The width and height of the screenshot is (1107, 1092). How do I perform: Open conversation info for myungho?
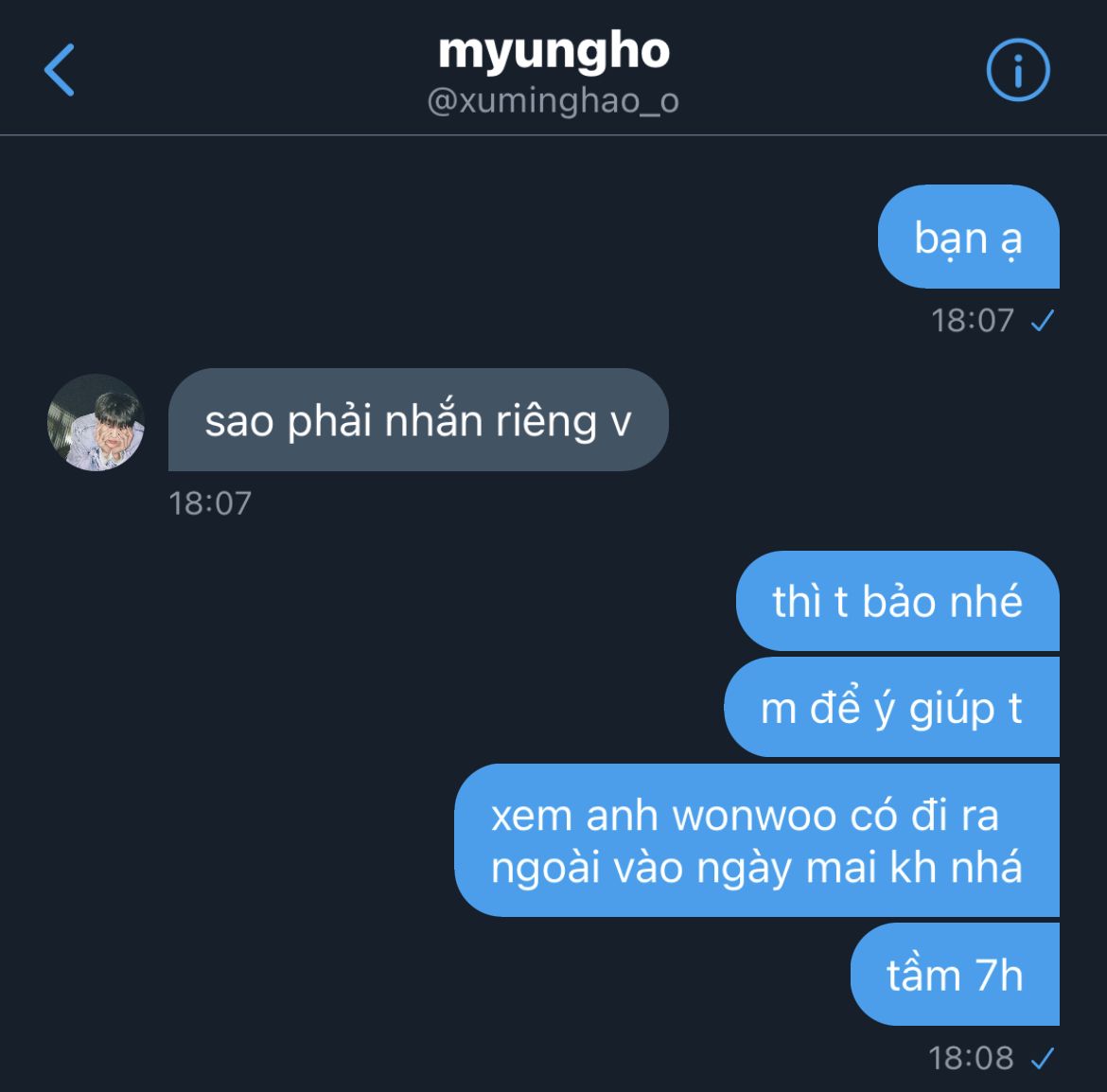(1018, 70)
